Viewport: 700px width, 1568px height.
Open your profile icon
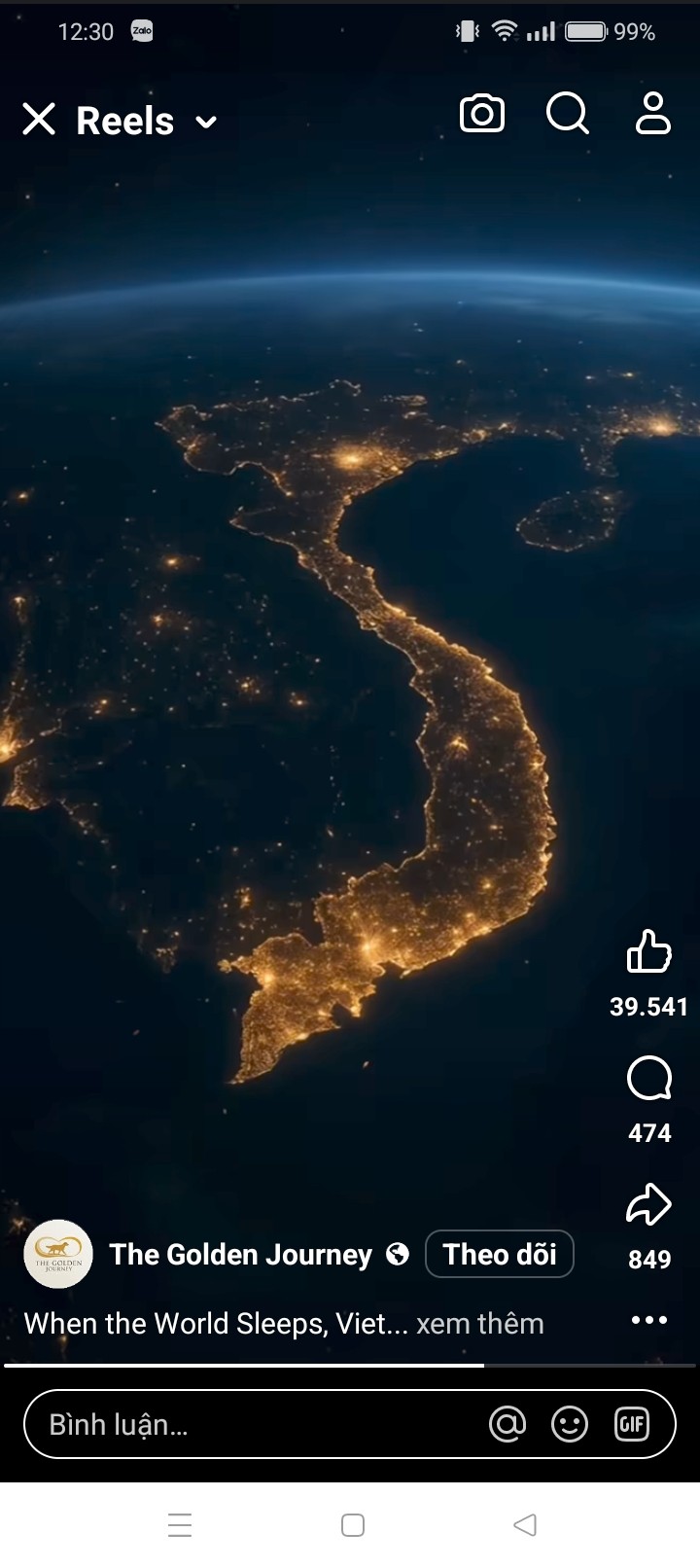point(652,114)
